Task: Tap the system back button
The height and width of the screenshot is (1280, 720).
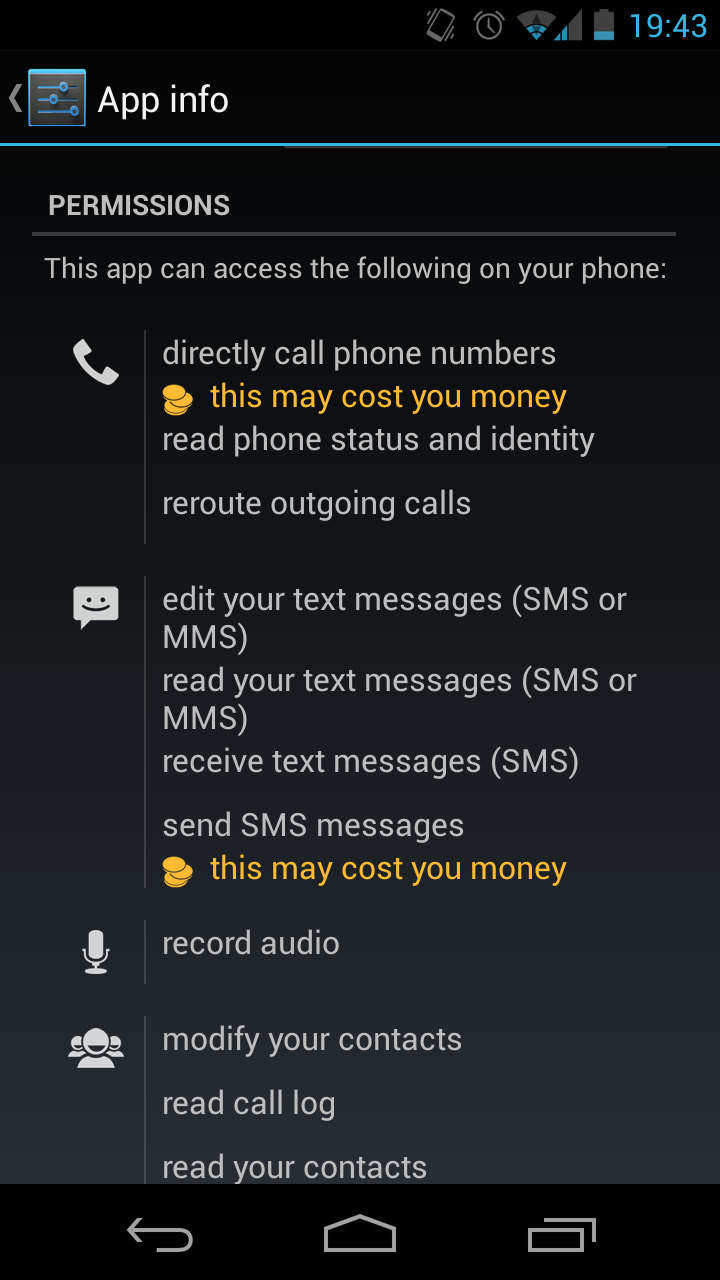Action: pyautogui.click(x=160, y=1234)
